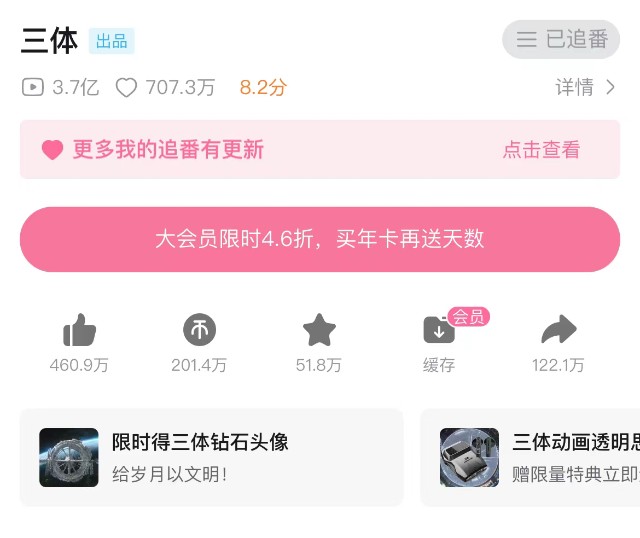This screenshot has width=640, height=538.
Task: Add to favorites with star icon
Action: pyautogui.click(x=319, y=330)
